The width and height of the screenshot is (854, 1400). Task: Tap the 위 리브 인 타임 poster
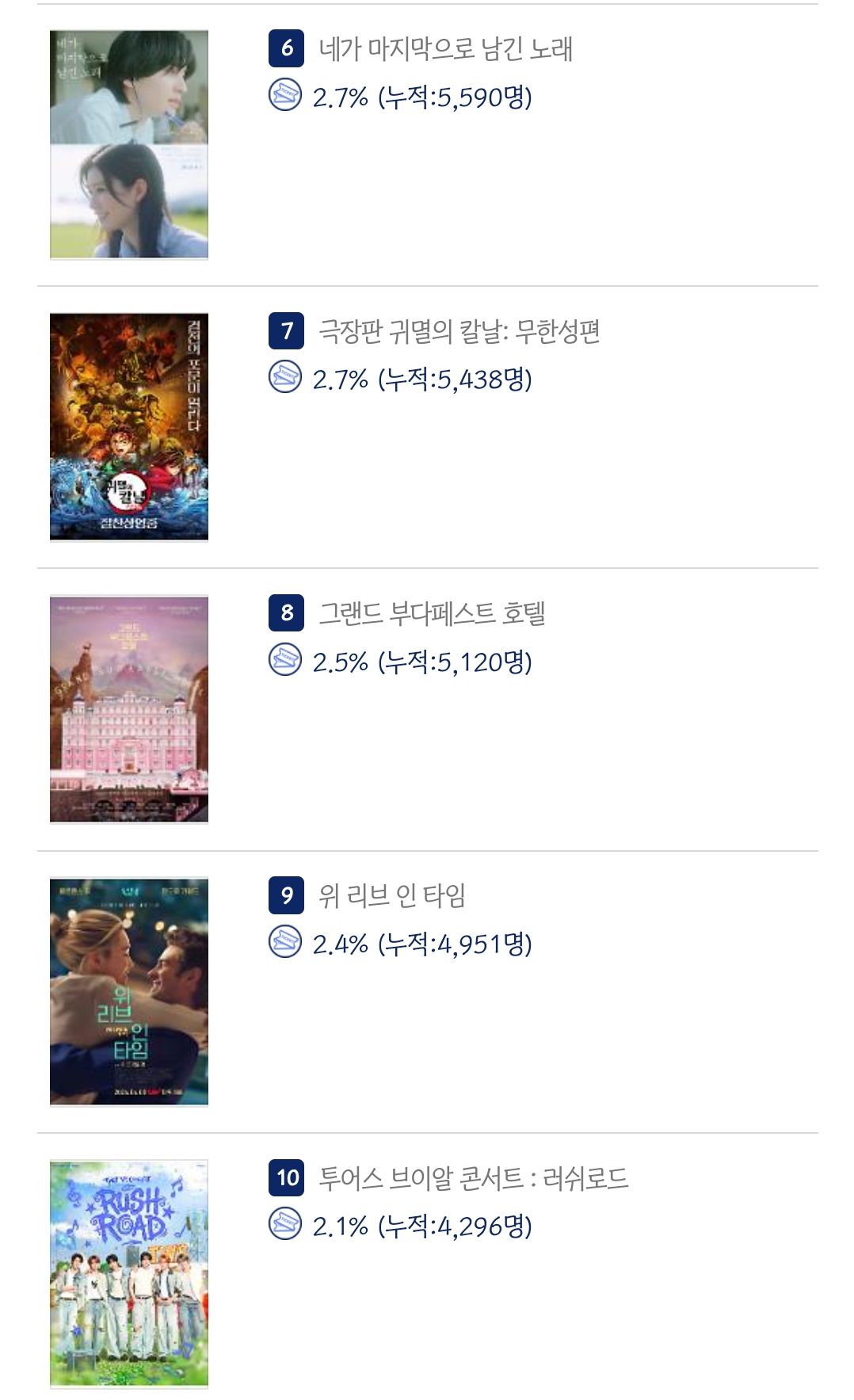click(x=128, y=991)
